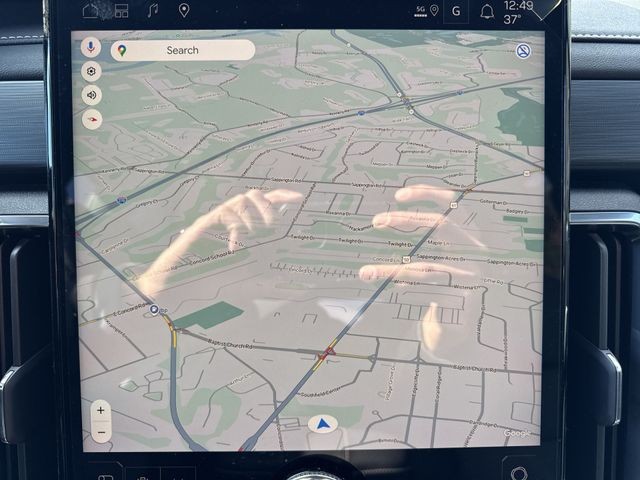Open the notifications bell
The width and height of the screenshot is (640, 480).
tap(487, 11)
